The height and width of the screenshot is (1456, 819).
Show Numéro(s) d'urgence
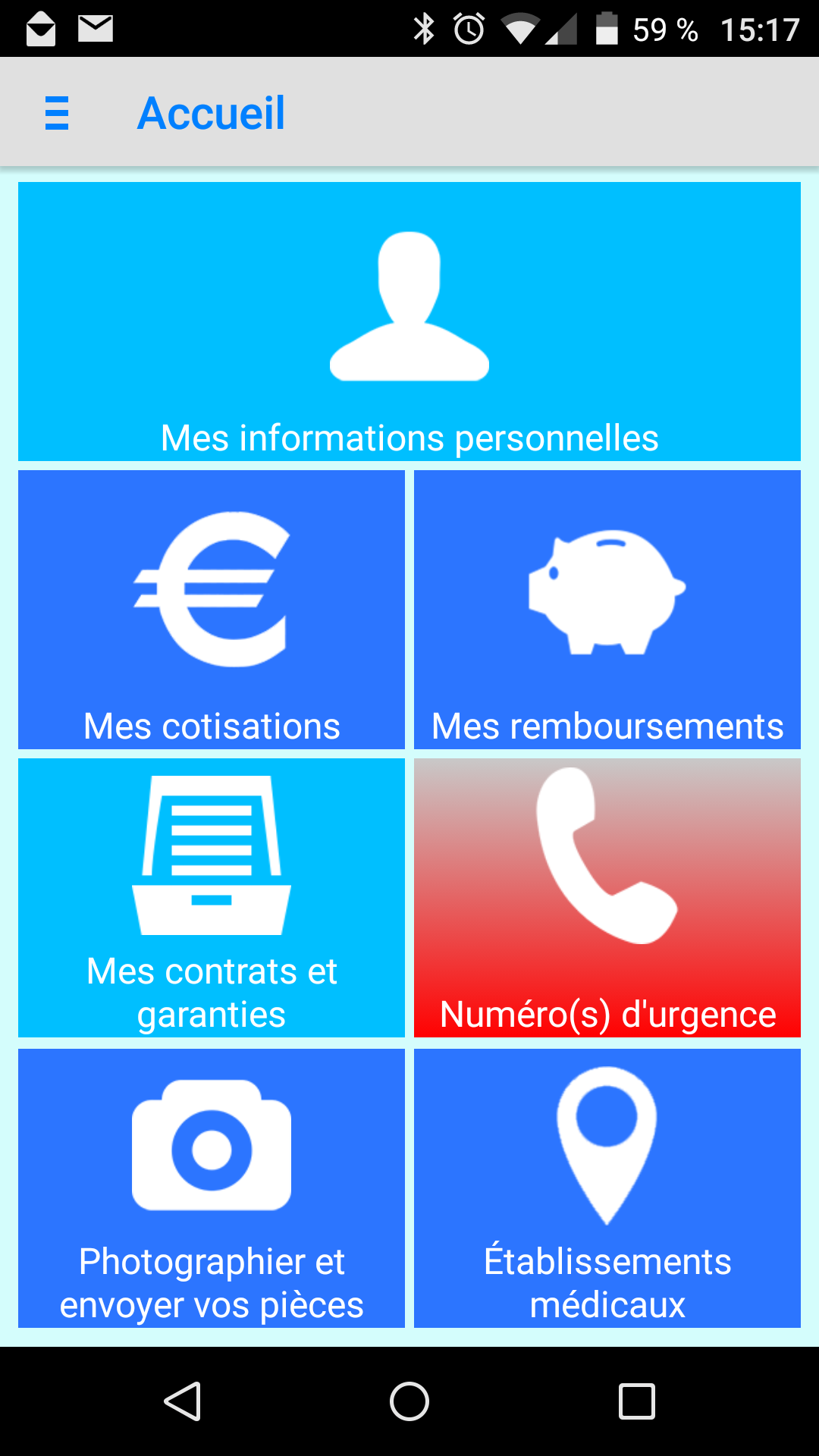click(x=607, y=898)
